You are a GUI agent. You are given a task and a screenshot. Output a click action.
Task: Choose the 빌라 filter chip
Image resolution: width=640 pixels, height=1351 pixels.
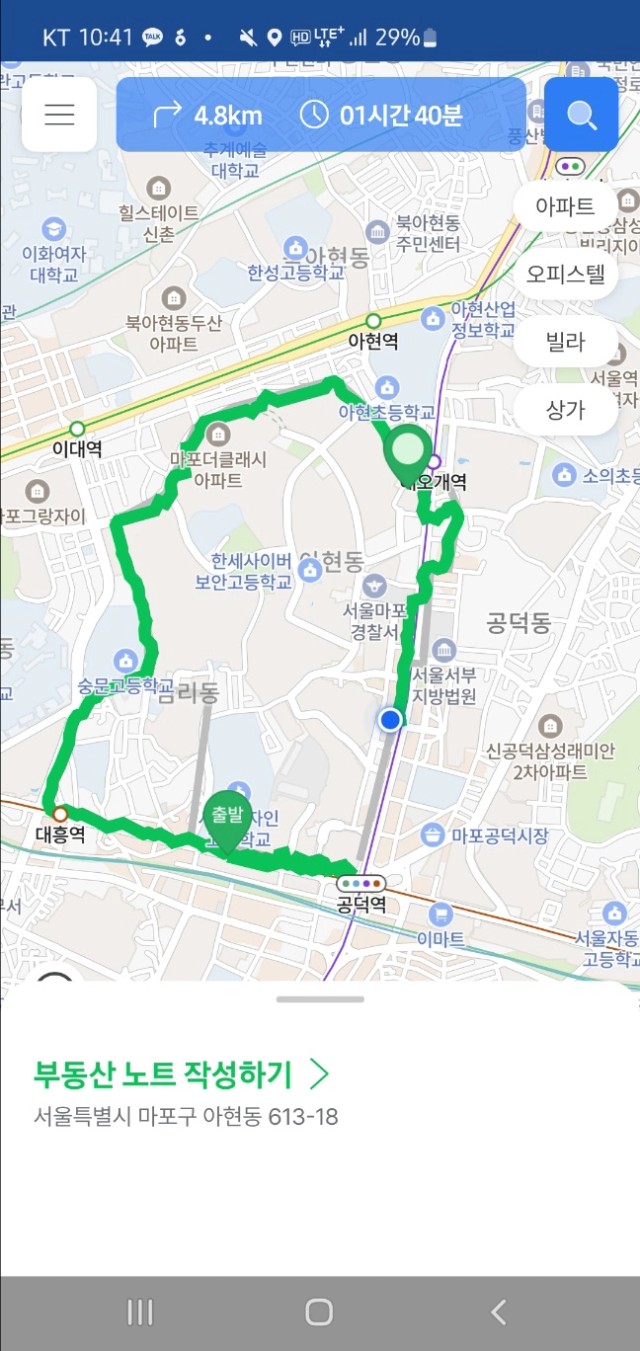[565, 342]
